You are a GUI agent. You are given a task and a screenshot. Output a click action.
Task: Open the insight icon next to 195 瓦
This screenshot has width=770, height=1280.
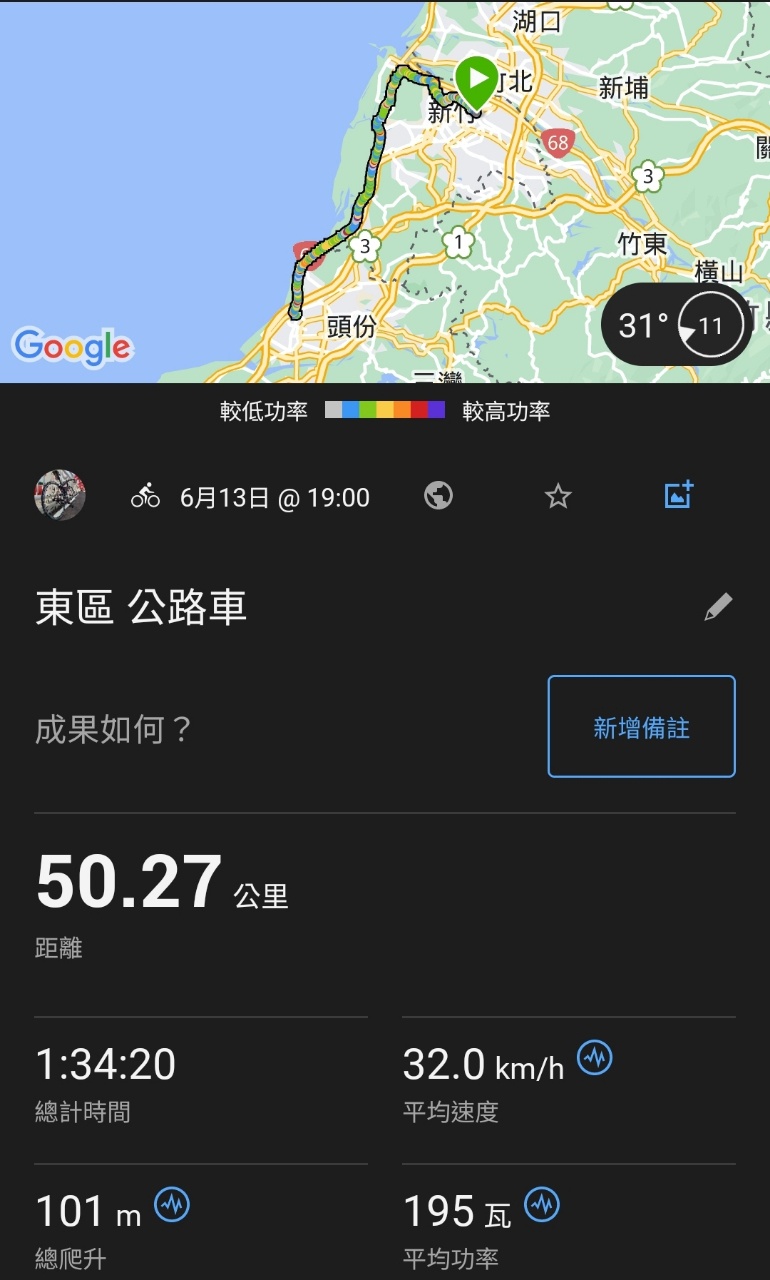542,1206
